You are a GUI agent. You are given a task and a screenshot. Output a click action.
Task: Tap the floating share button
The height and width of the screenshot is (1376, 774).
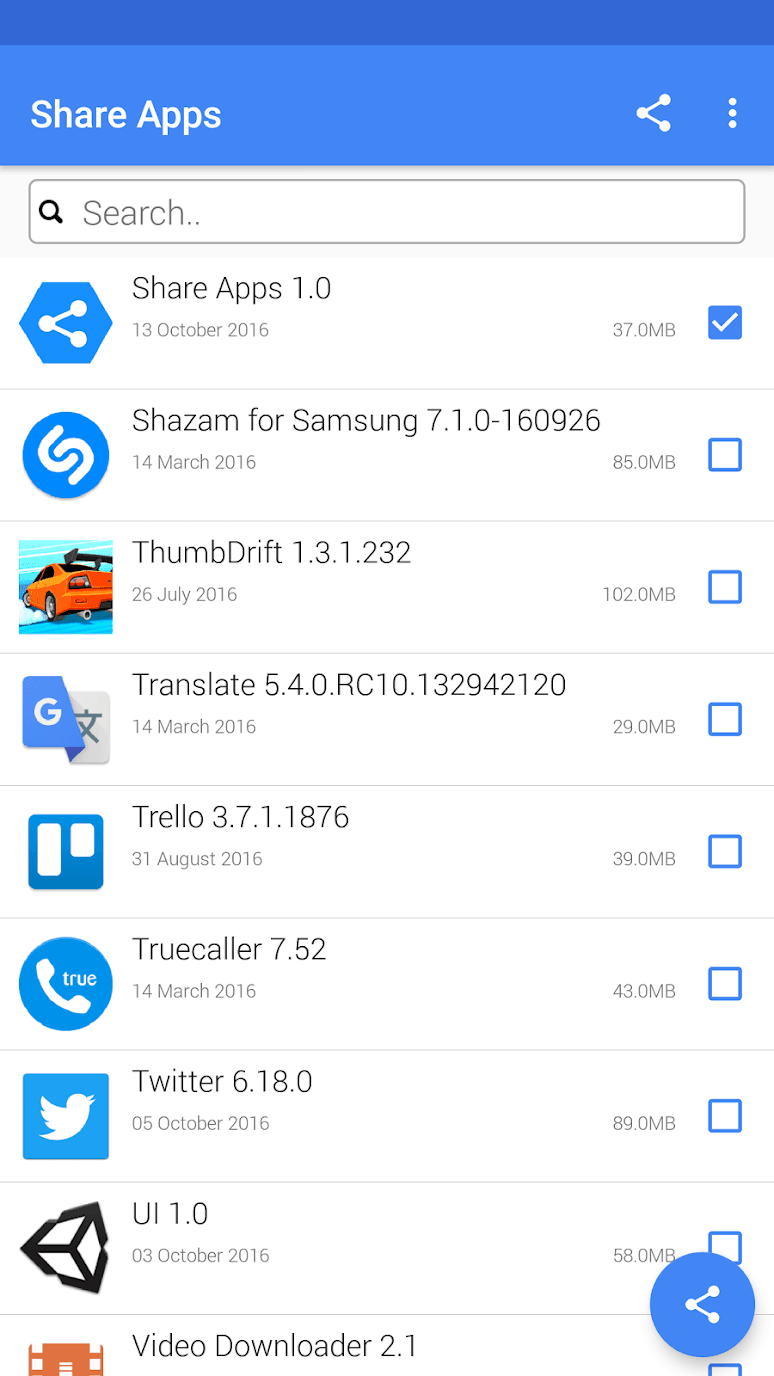(x=702, y=1304)
